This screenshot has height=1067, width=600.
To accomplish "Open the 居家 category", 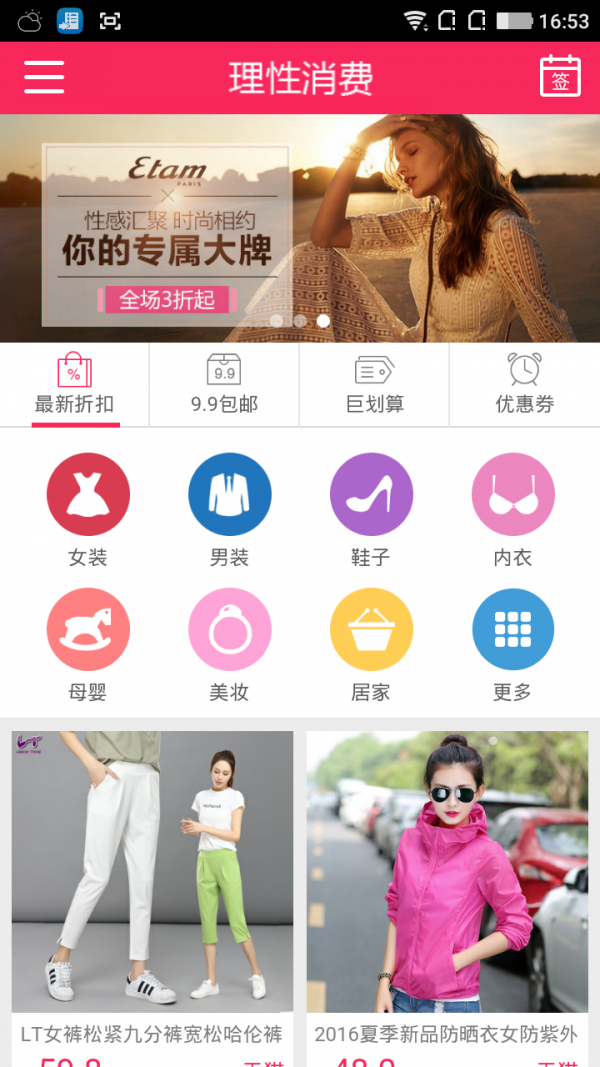I will click(x=371, y=645).
